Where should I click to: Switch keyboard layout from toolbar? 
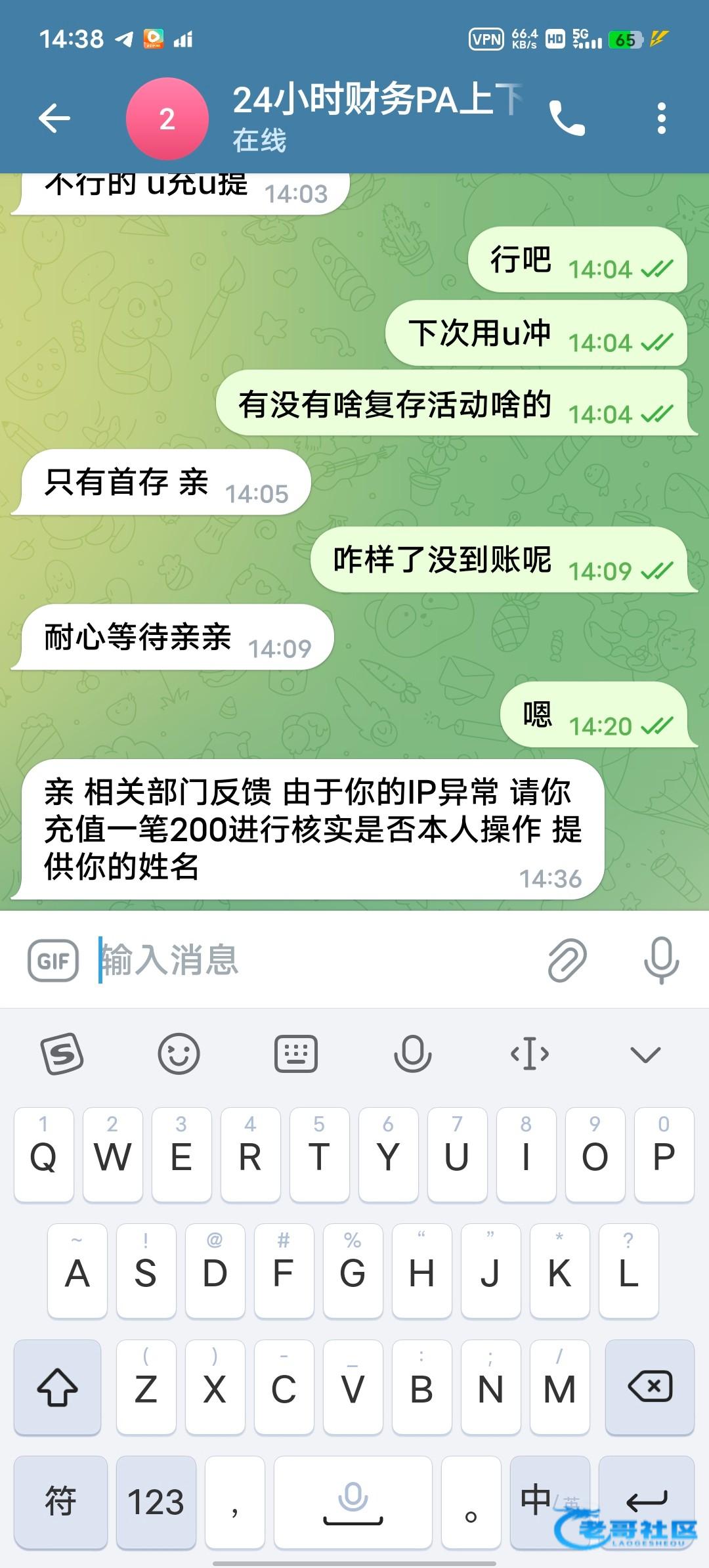click(295, 1054)
